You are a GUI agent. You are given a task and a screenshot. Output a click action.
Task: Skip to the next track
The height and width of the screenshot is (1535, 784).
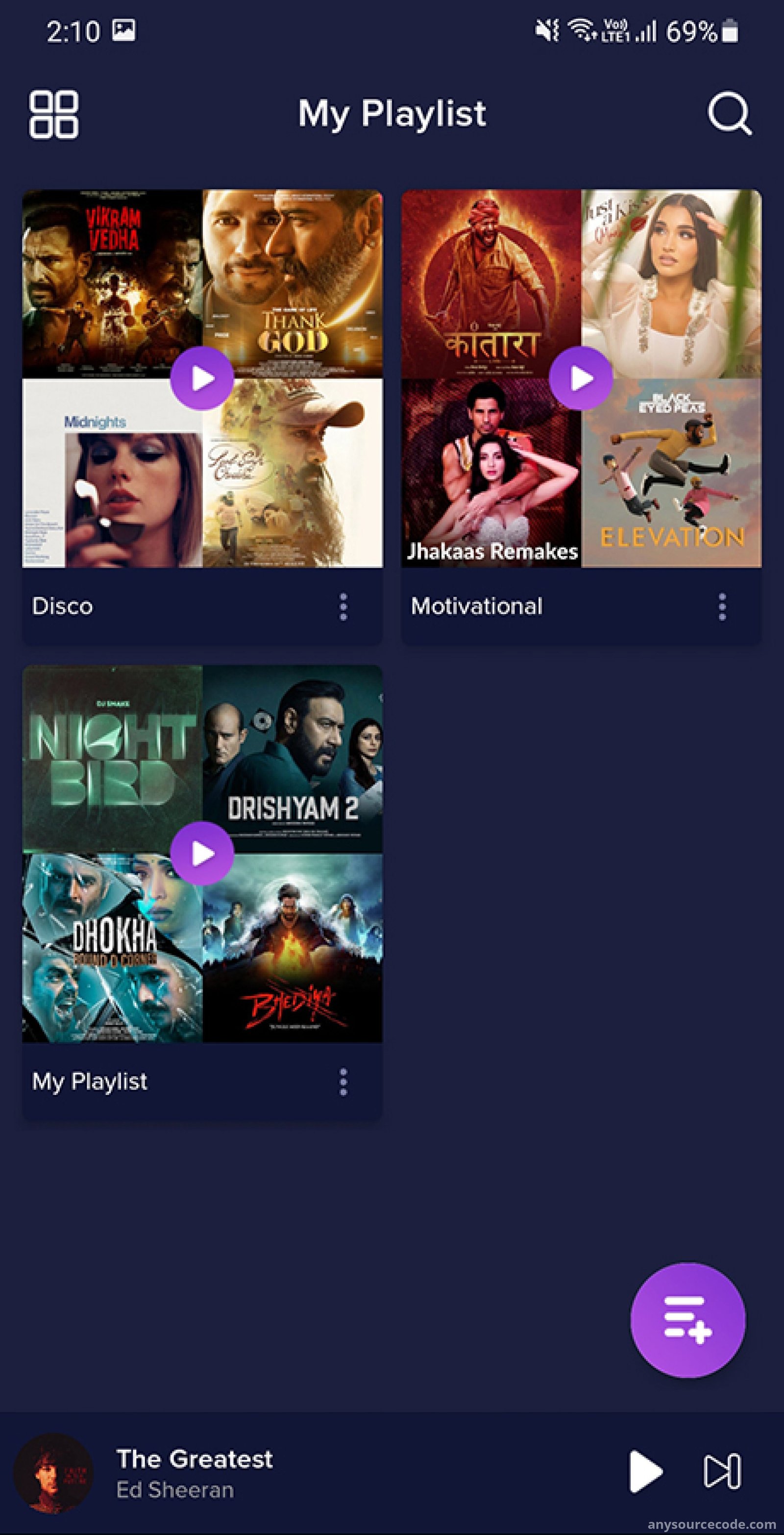click(723, 1471)
